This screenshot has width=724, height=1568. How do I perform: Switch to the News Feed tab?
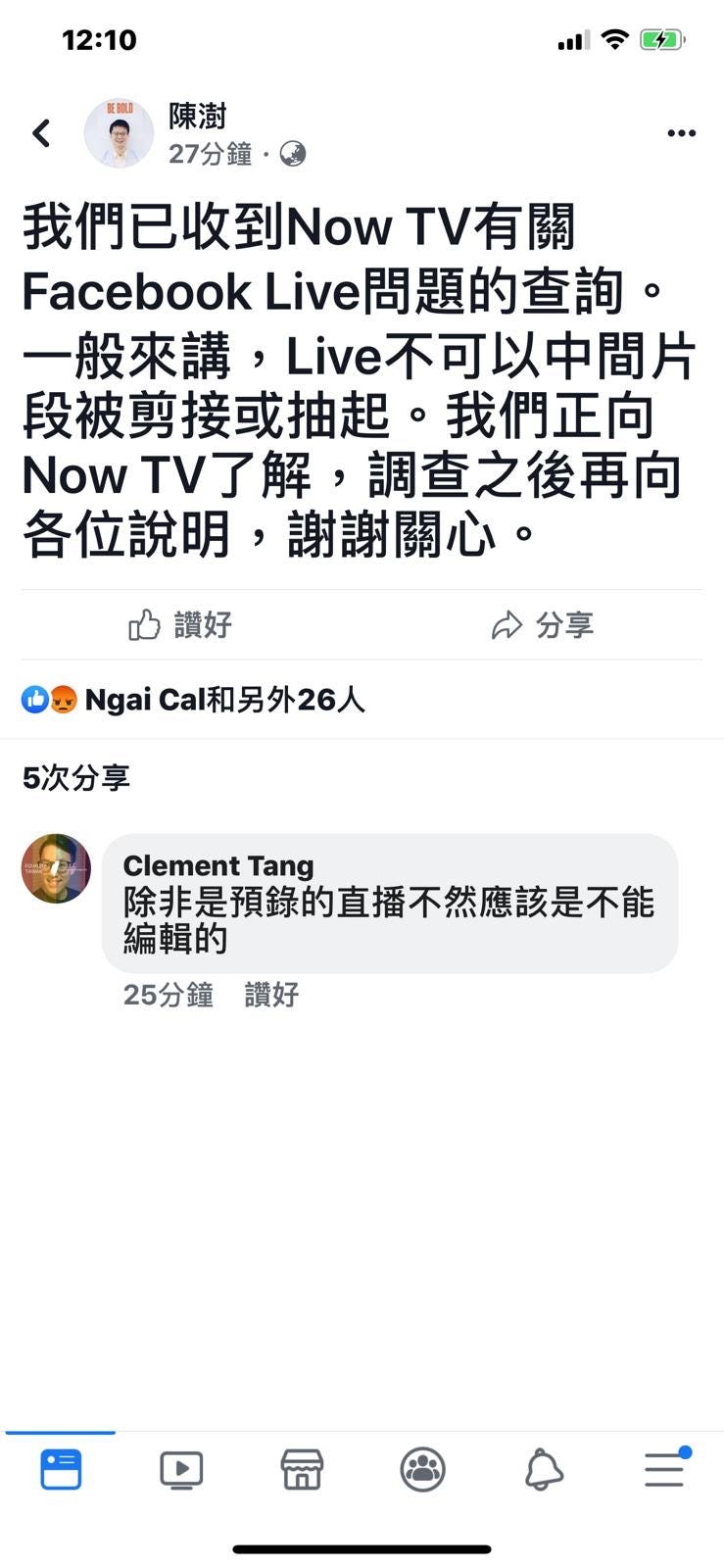point(61,1470)
